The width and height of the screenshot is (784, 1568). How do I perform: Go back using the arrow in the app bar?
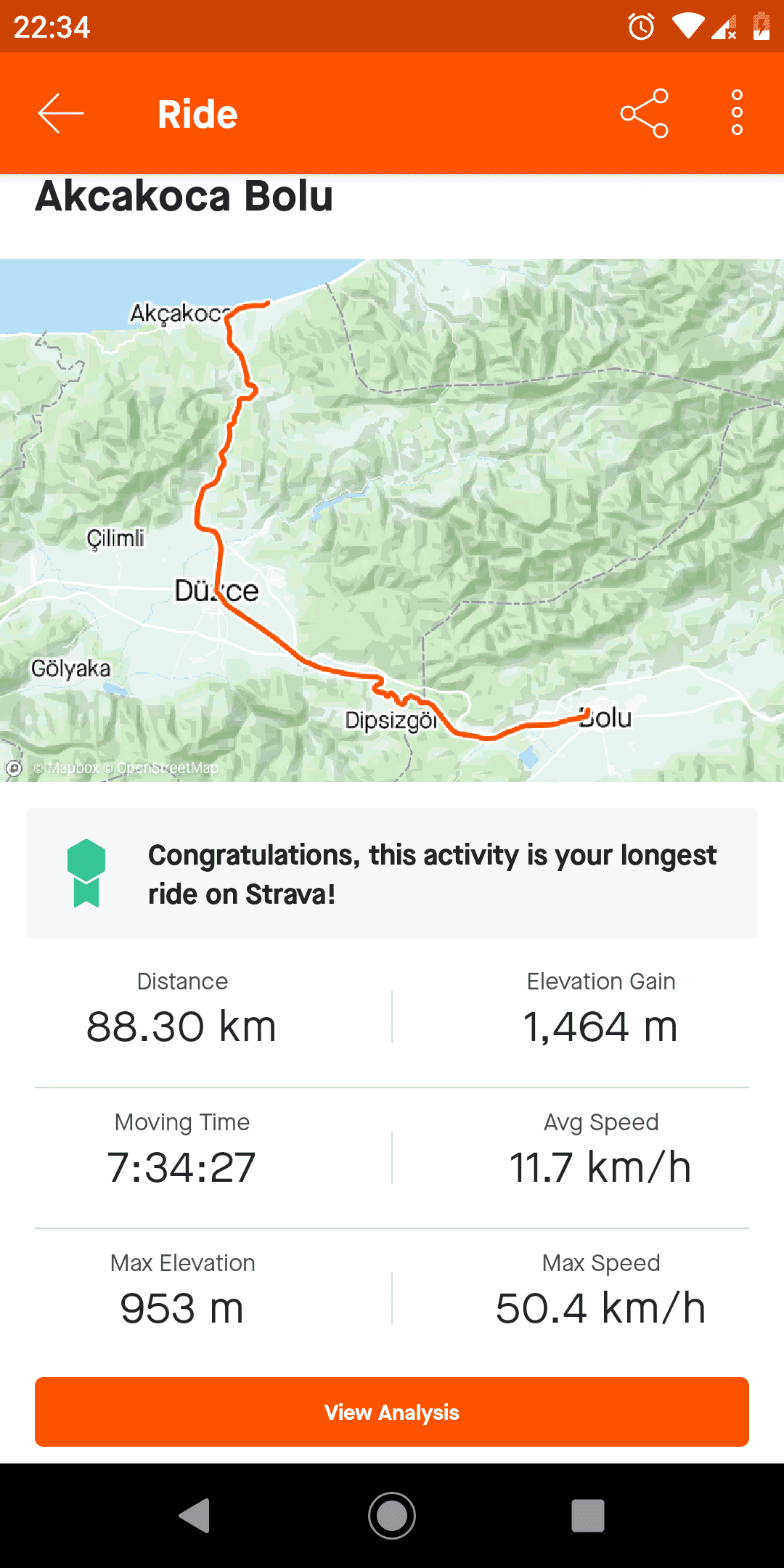coord(61,113)
